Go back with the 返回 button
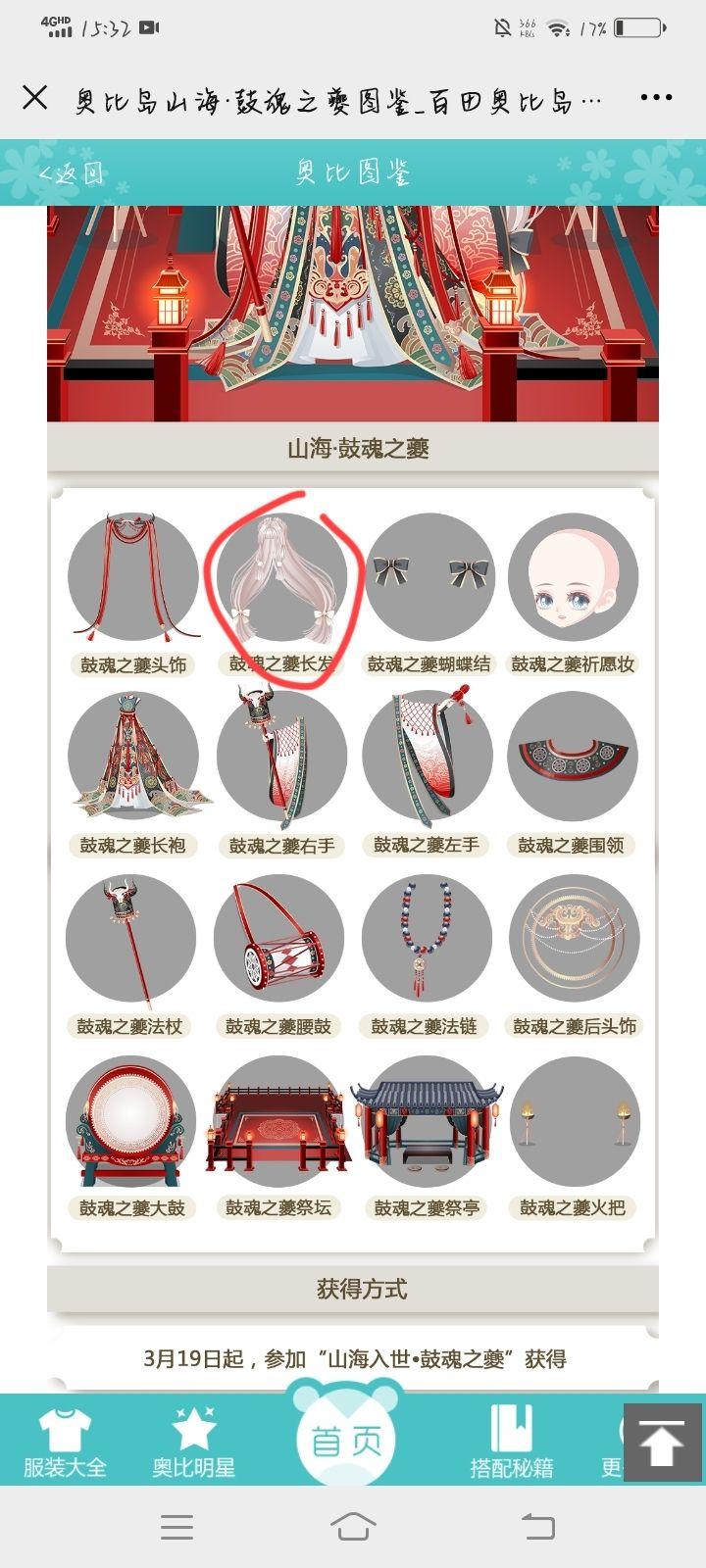The width and height of the screenshot is (706, 1568). (71, 173)
